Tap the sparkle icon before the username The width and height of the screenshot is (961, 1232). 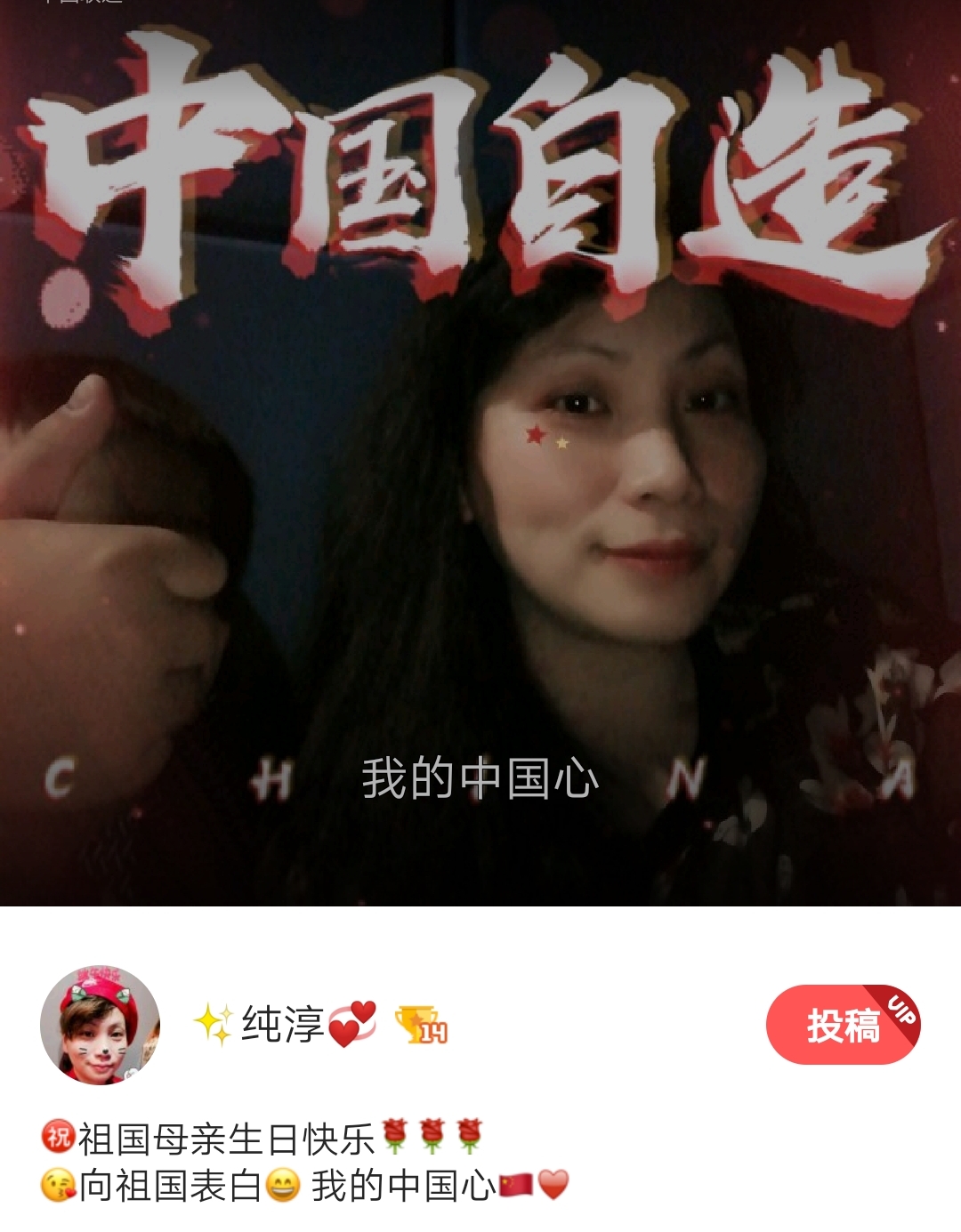click(x=214, y=1021)
